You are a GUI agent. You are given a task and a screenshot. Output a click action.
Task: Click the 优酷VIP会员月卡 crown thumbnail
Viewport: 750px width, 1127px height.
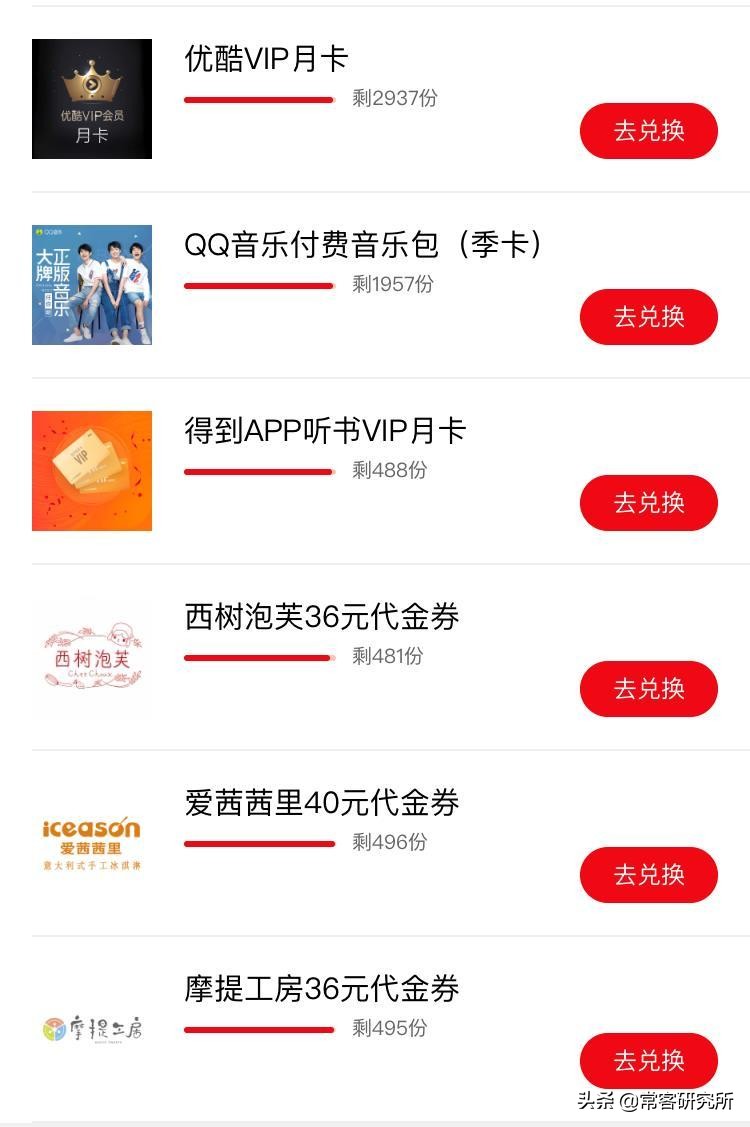(91, 98)
